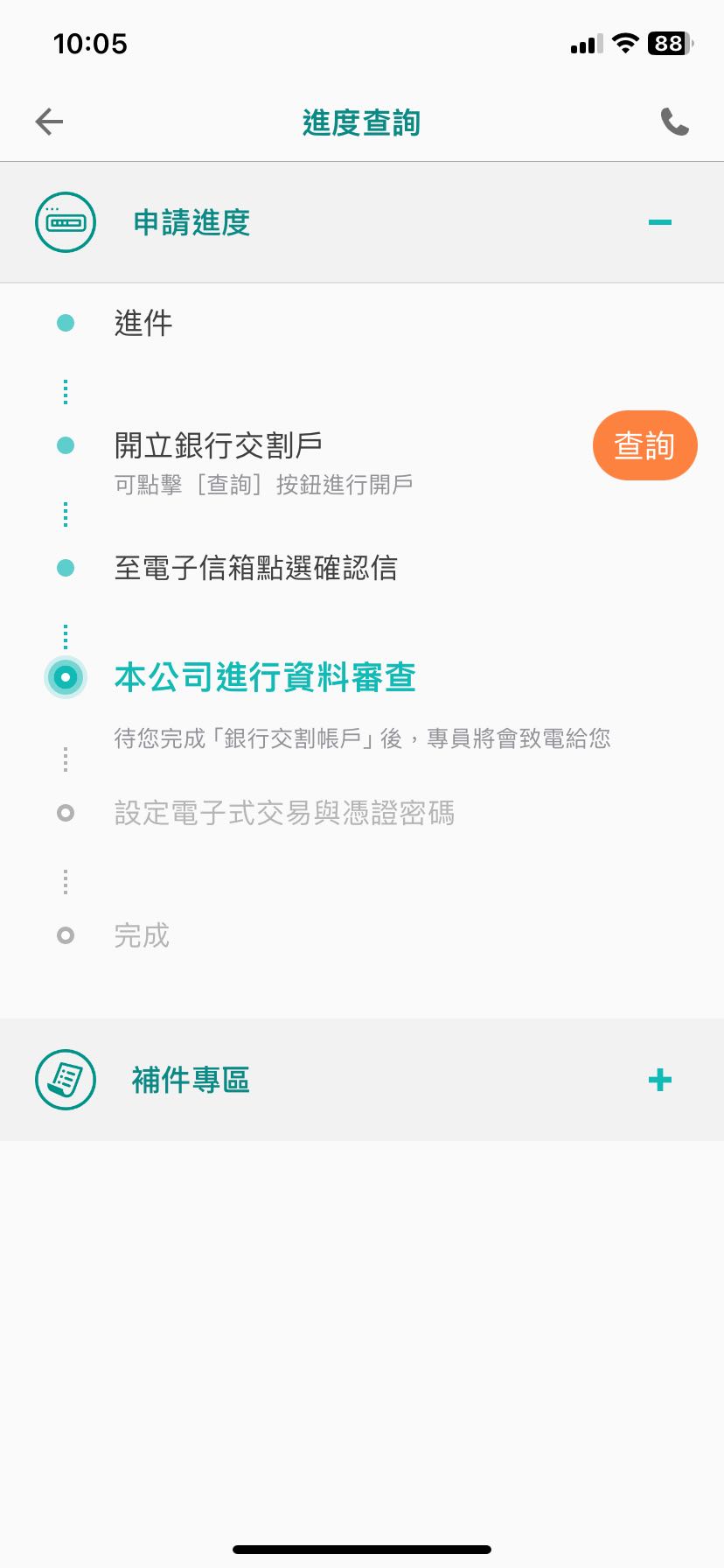Collapse the 申請進度 section
724x1568 pixels.
click(661, 223)
